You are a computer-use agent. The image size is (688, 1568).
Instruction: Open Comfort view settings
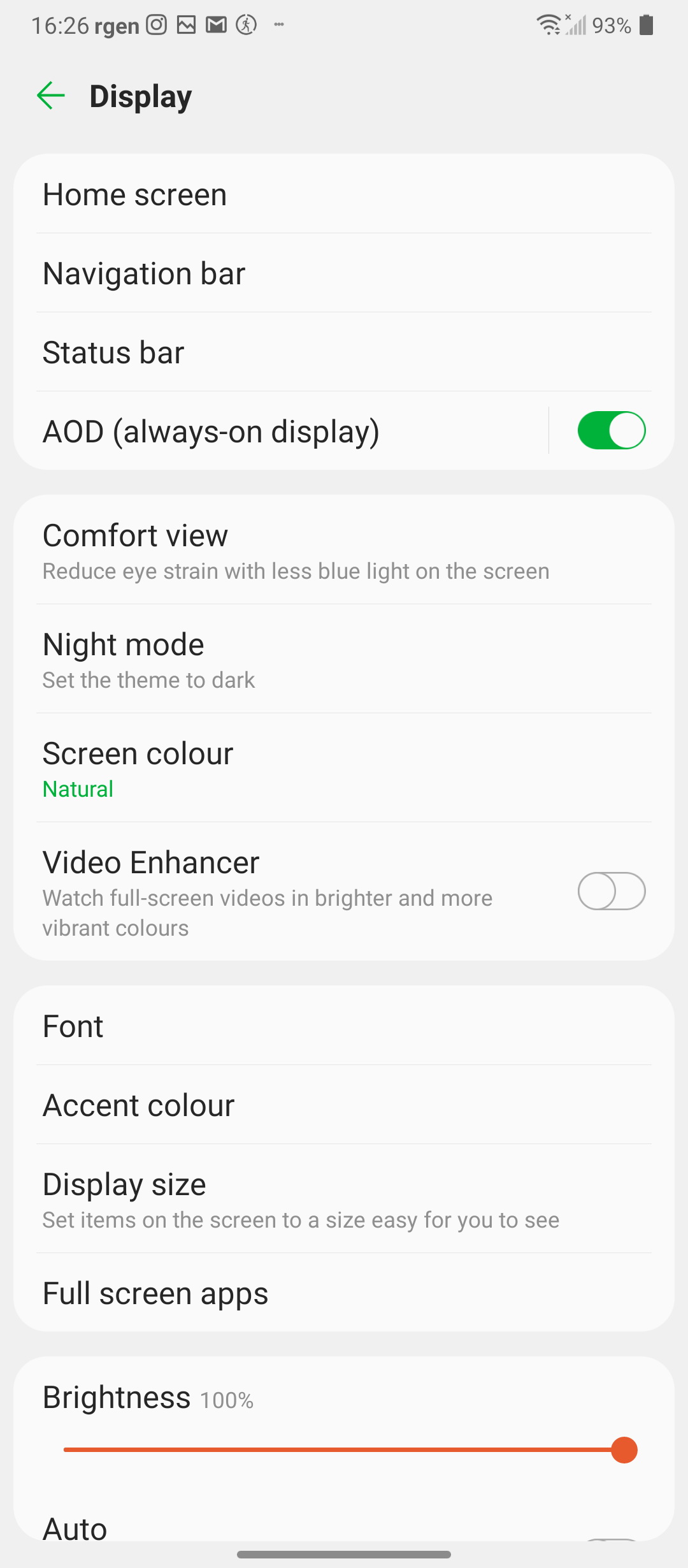coord(344,550)
